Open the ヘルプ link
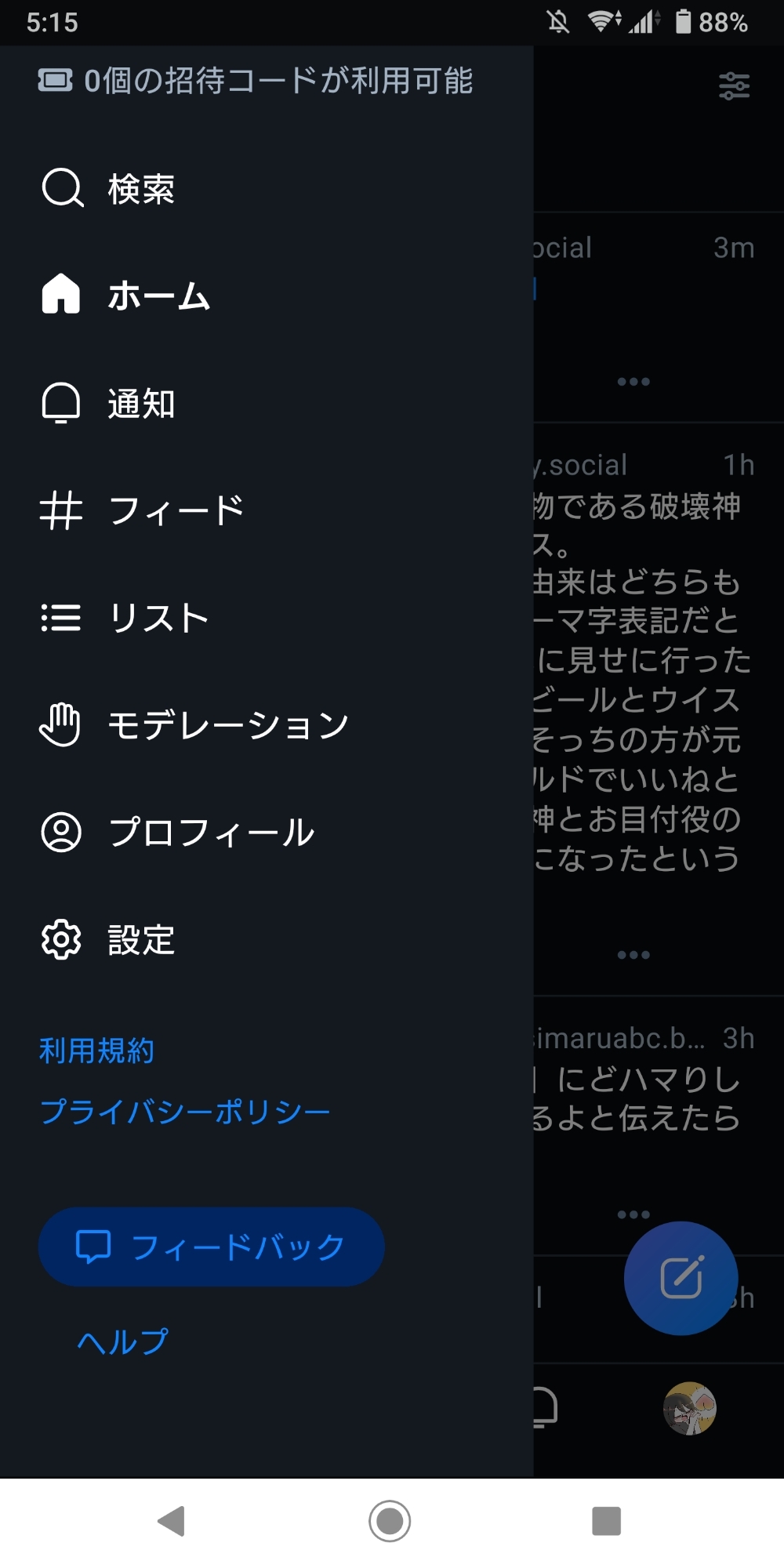 click(122, 1341)
